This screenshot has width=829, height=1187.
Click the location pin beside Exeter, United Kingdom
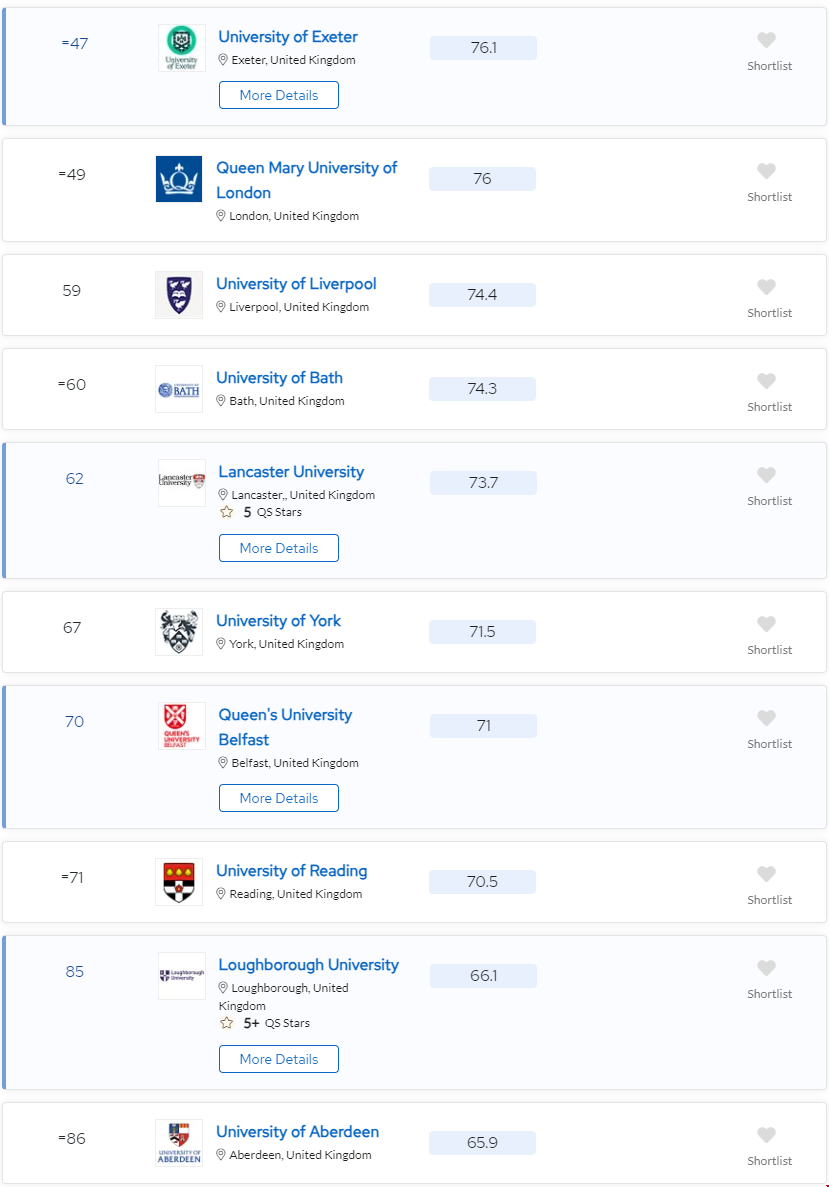click(x=223, y=60)
